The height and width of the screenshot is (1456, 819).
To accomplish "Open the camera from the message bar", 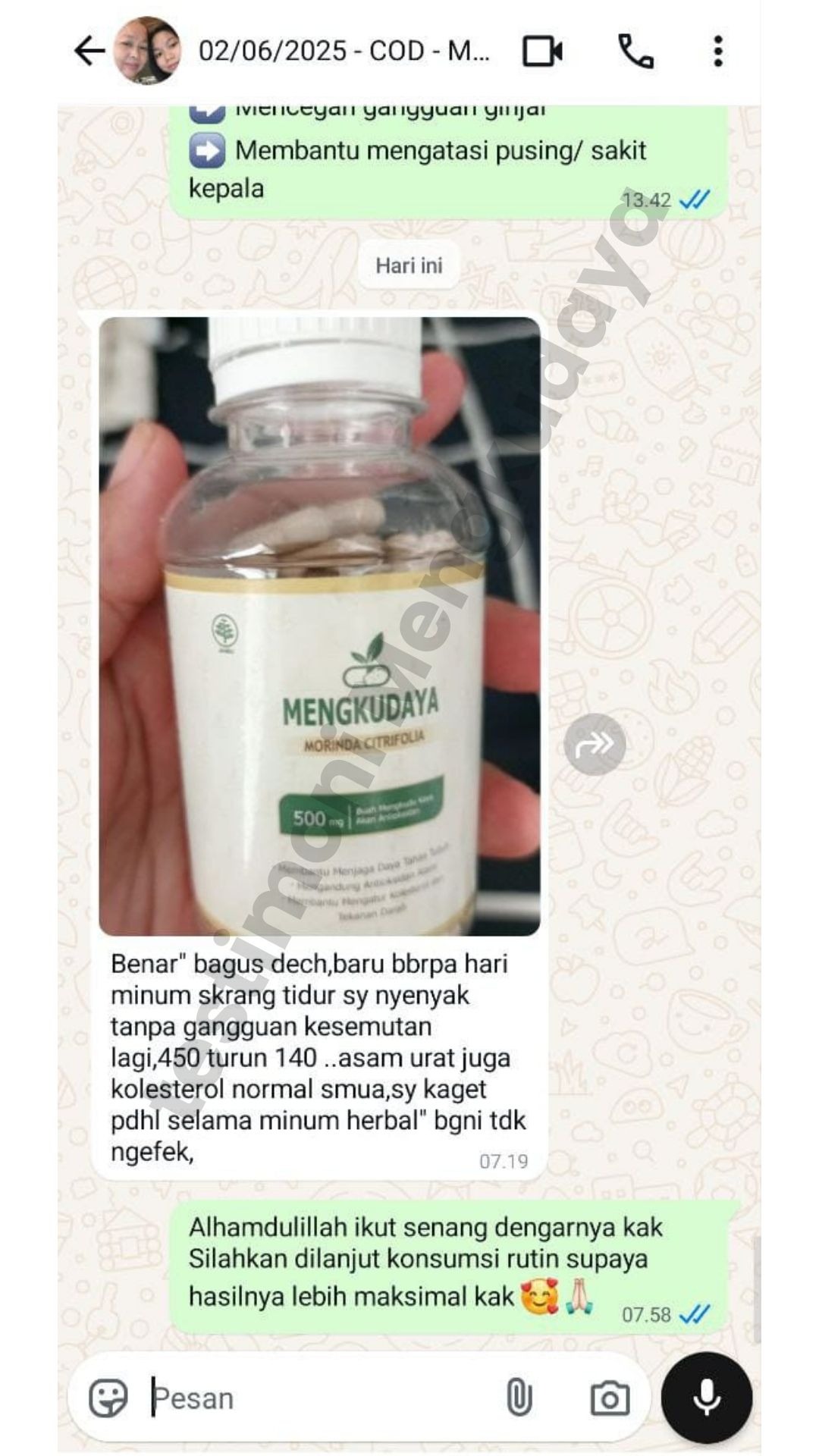I will 610,1398.
